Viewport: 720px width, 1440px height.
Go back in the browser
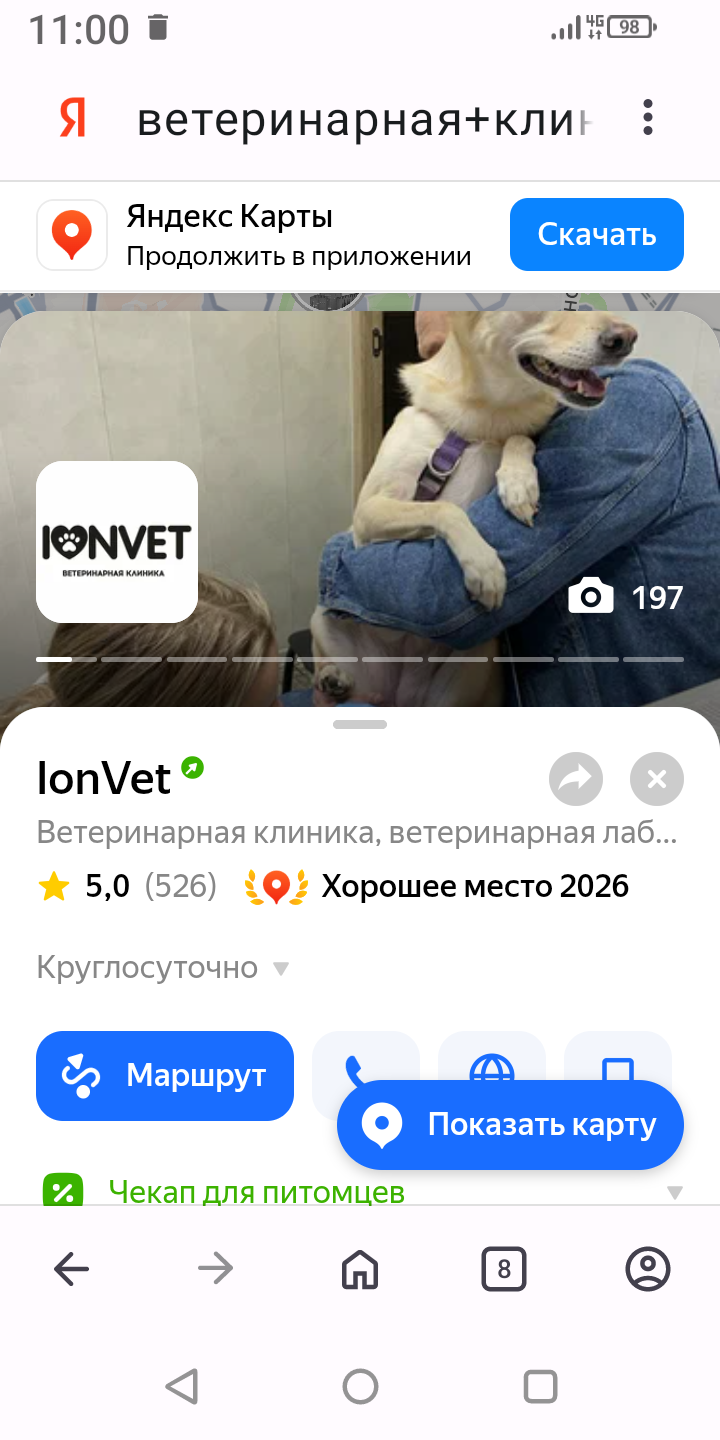tap(72, 1270)
